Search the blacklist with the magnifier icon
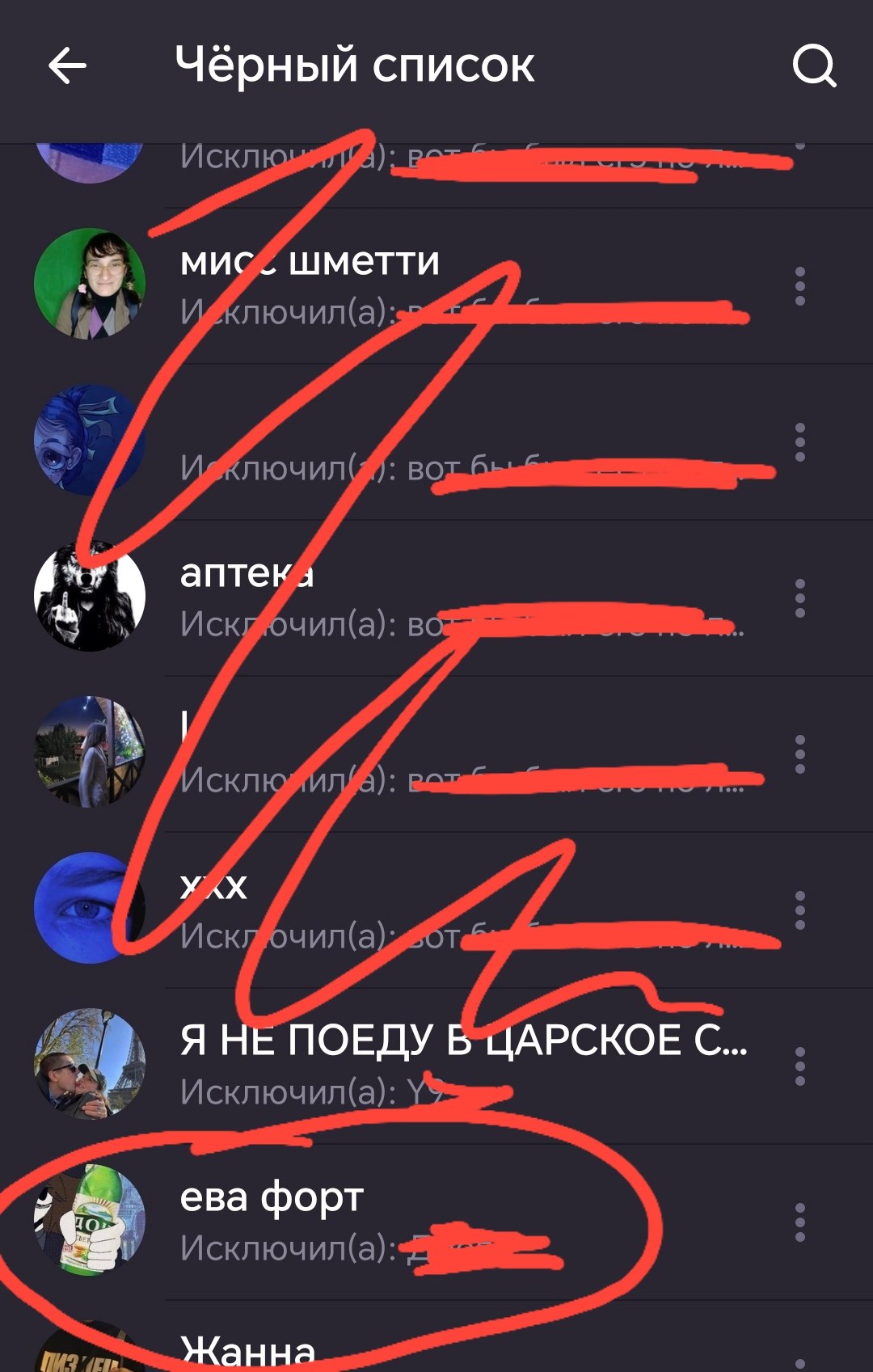This screenshot has height=1372, width=873. [813, 65]
